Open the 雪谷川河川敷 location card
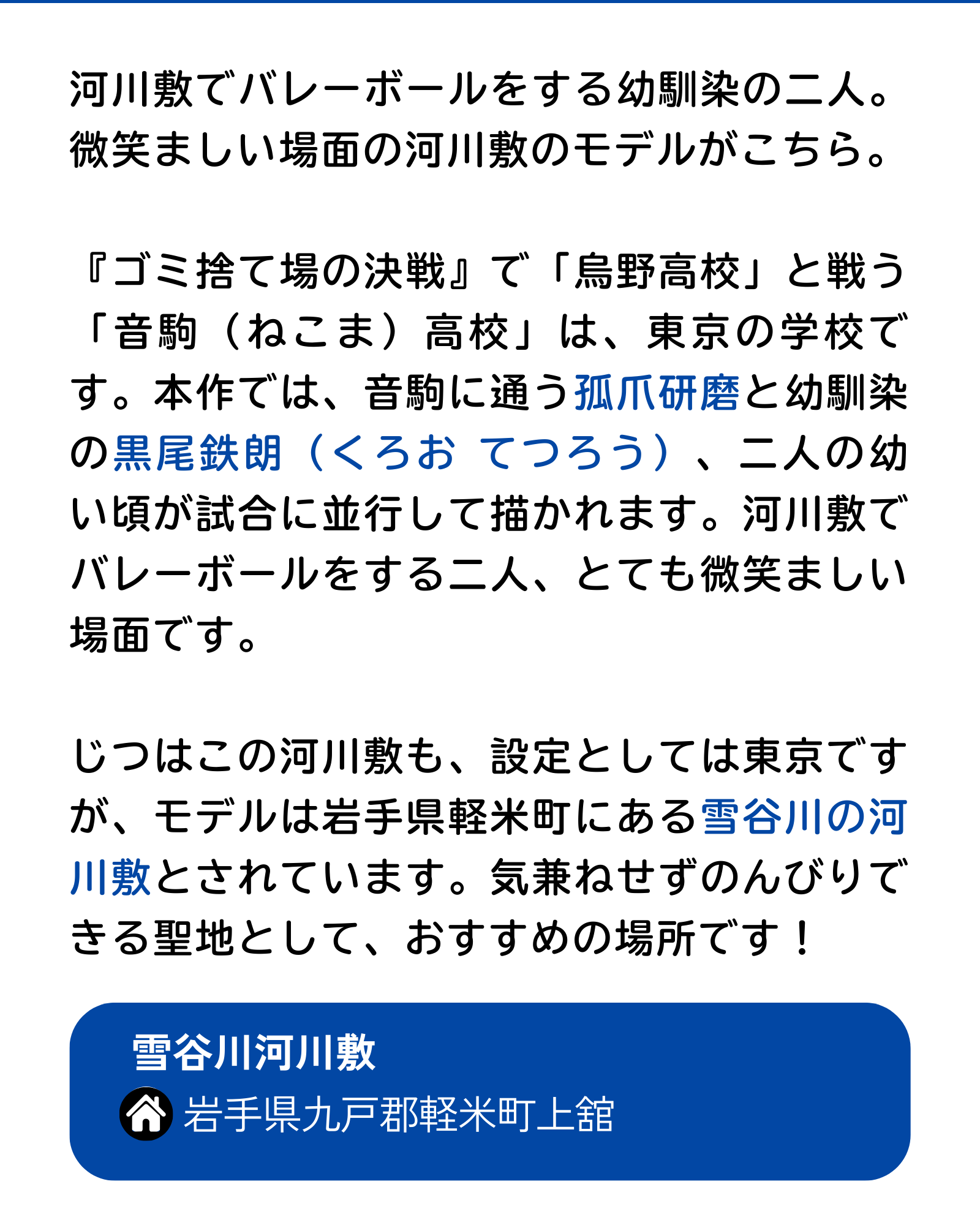980x1225 pixels. click(490, 1091)
